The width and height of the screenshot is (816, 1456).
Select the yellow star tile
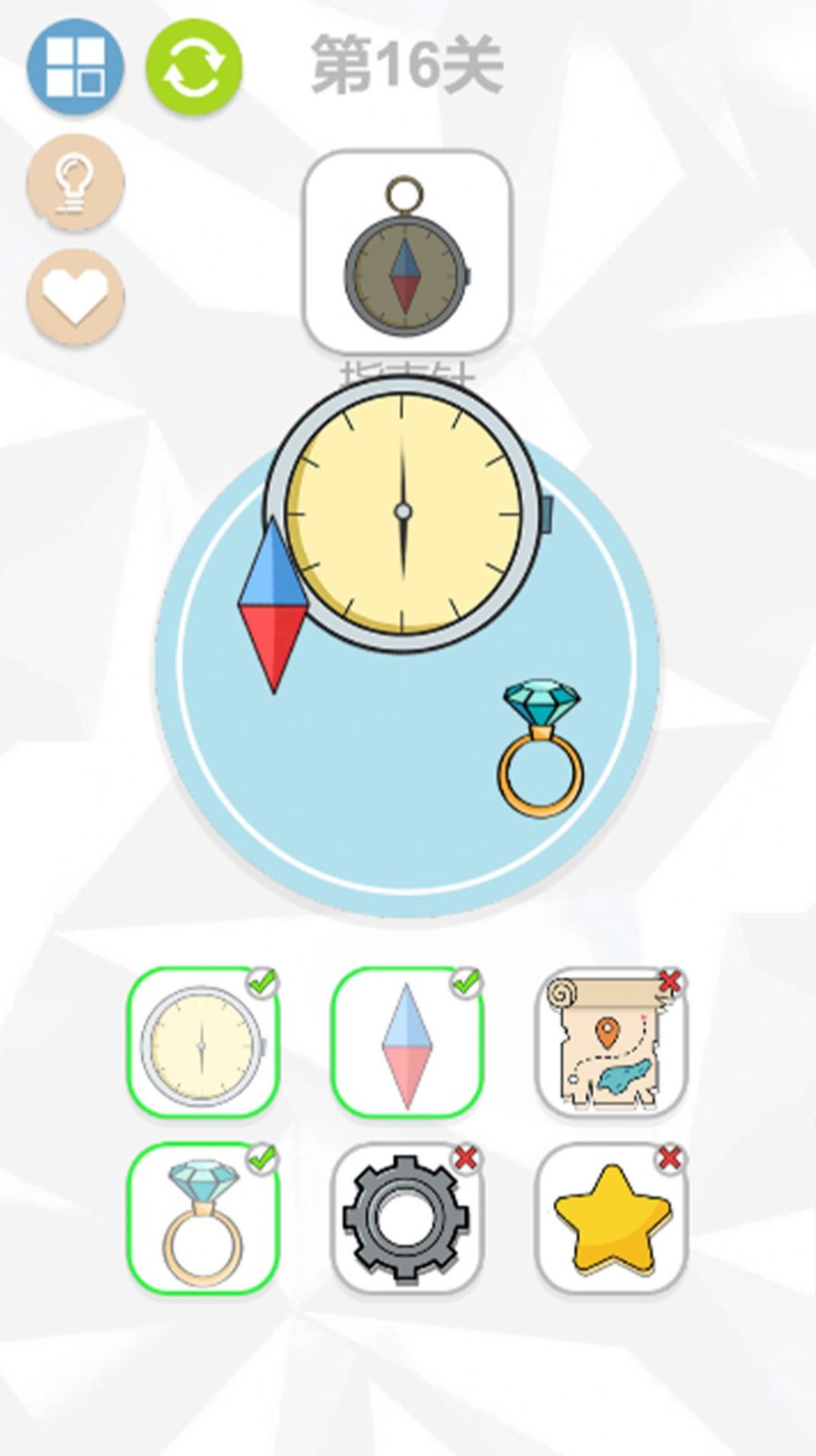610,1219
